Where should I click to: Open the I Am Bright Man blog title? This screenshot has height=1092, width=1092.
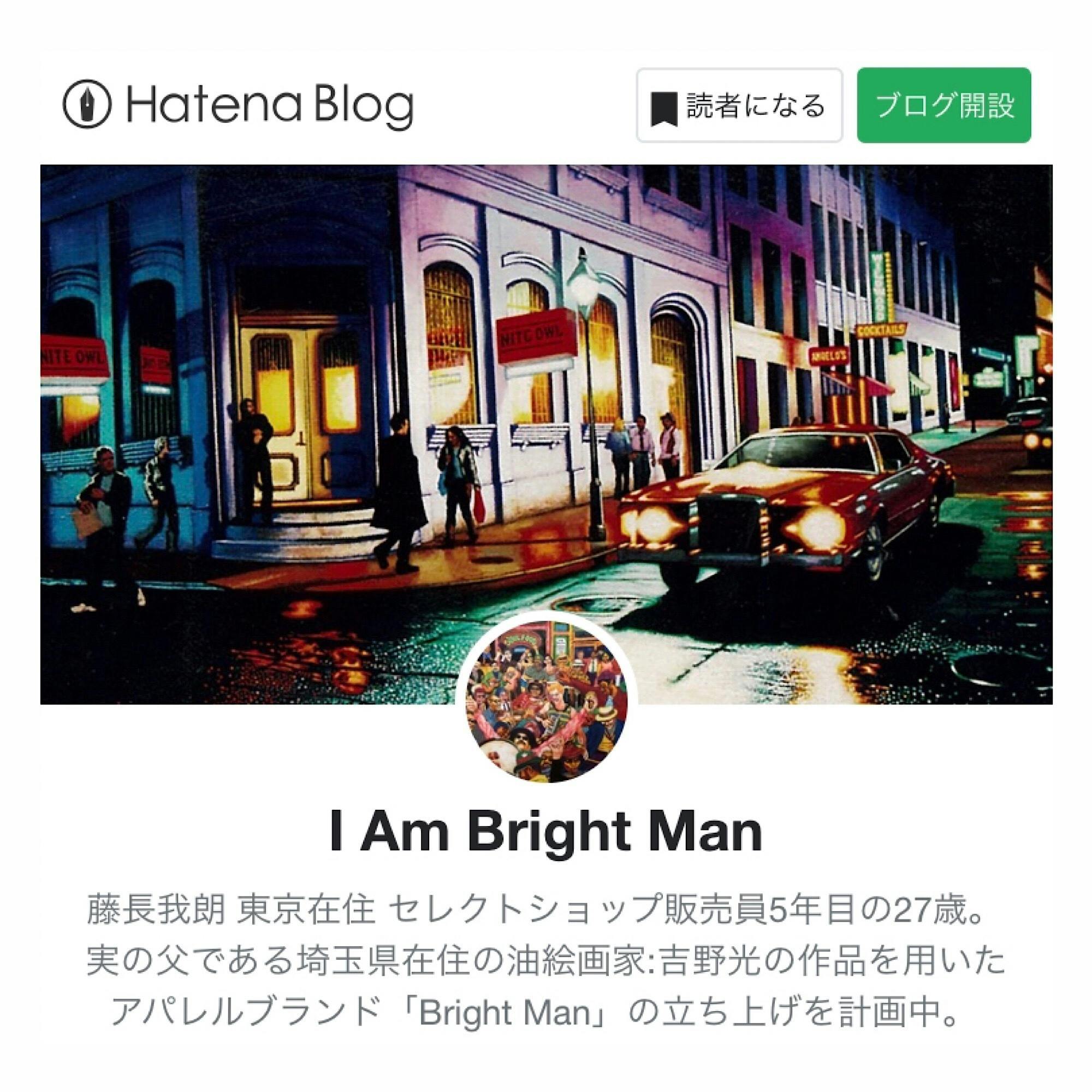pyautogui.click(x=546, y=832)
